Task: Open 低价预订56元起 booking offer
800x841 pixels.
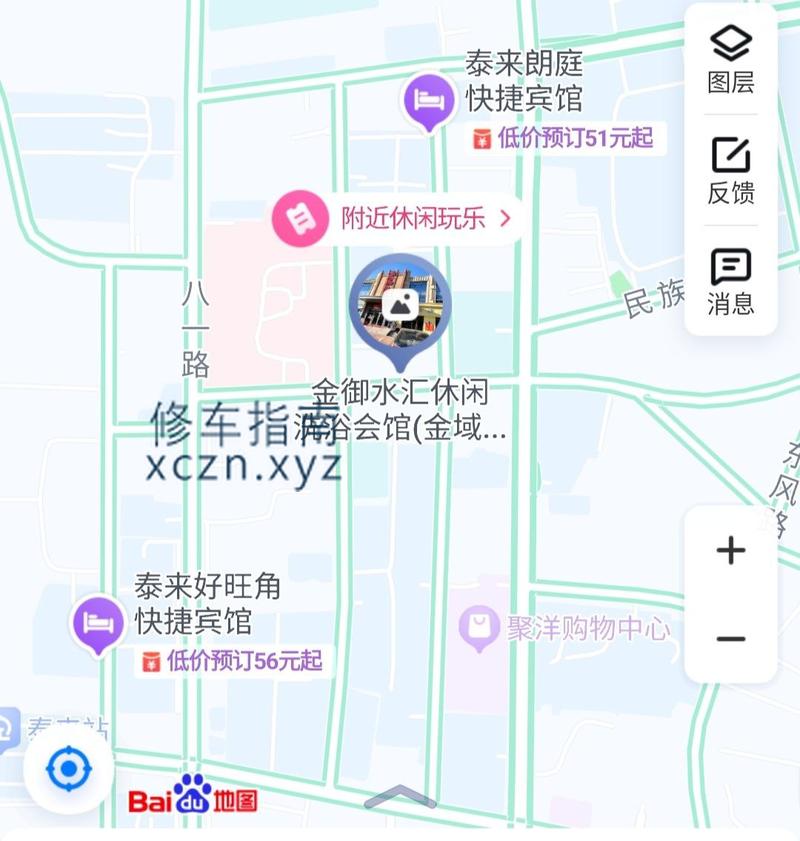Action: pos(232,661)
